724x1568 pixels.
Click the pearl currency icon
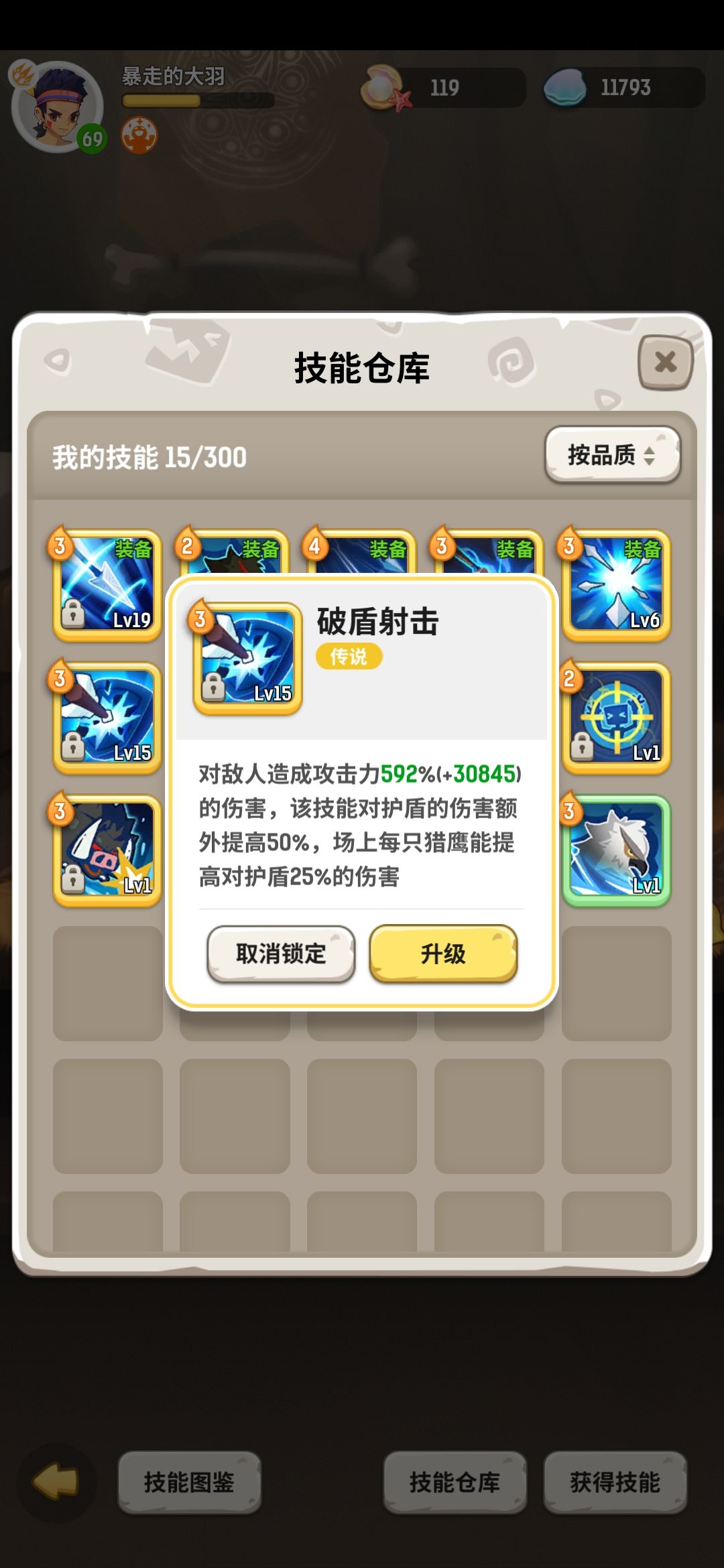coord(382,86)
